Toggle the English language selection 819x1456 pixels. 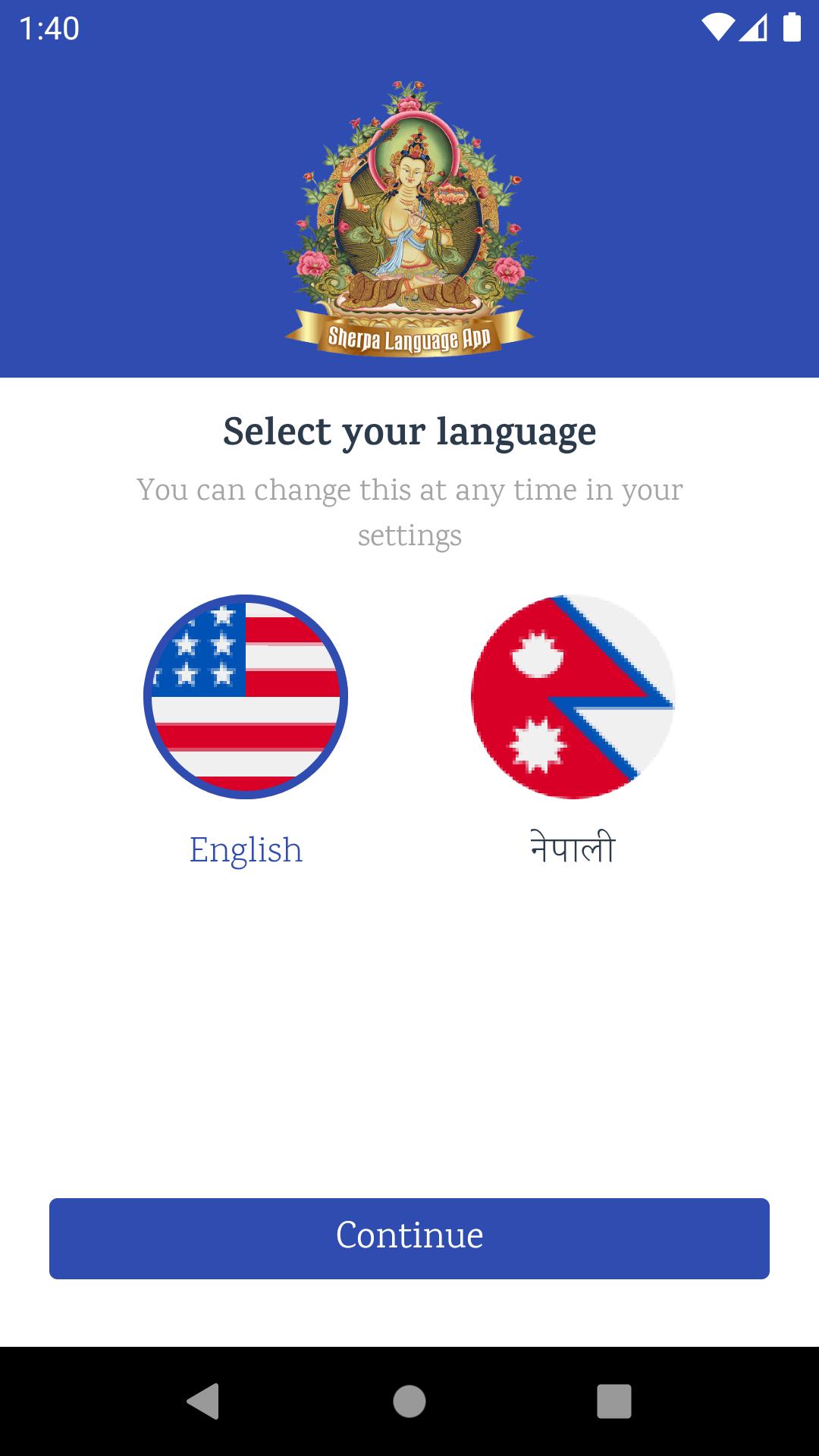pyautogui.click(x=246, y=694)
